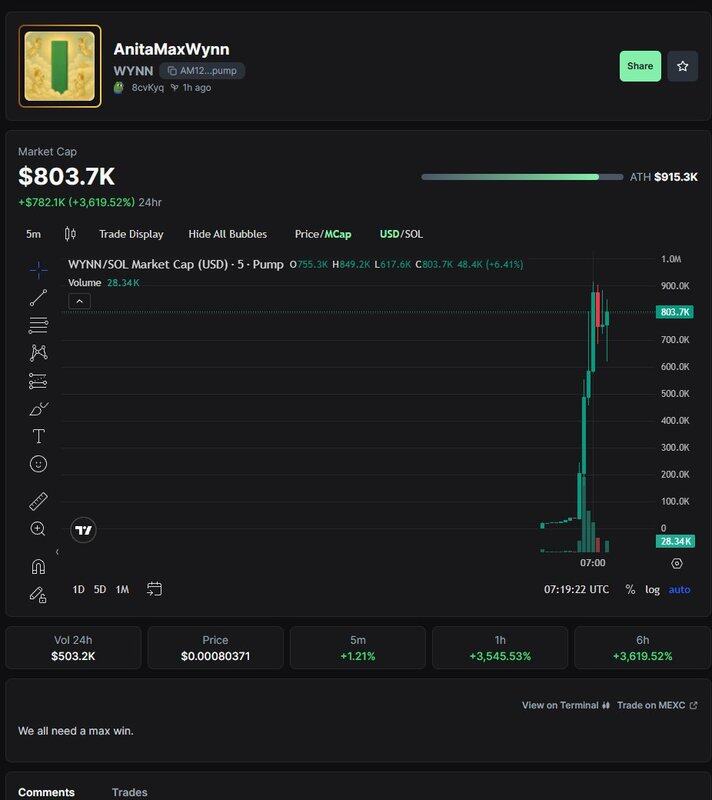Set chart range to 1M
Image resolution: width=712 pixels, height=800 pixels.
pos(122,589)
